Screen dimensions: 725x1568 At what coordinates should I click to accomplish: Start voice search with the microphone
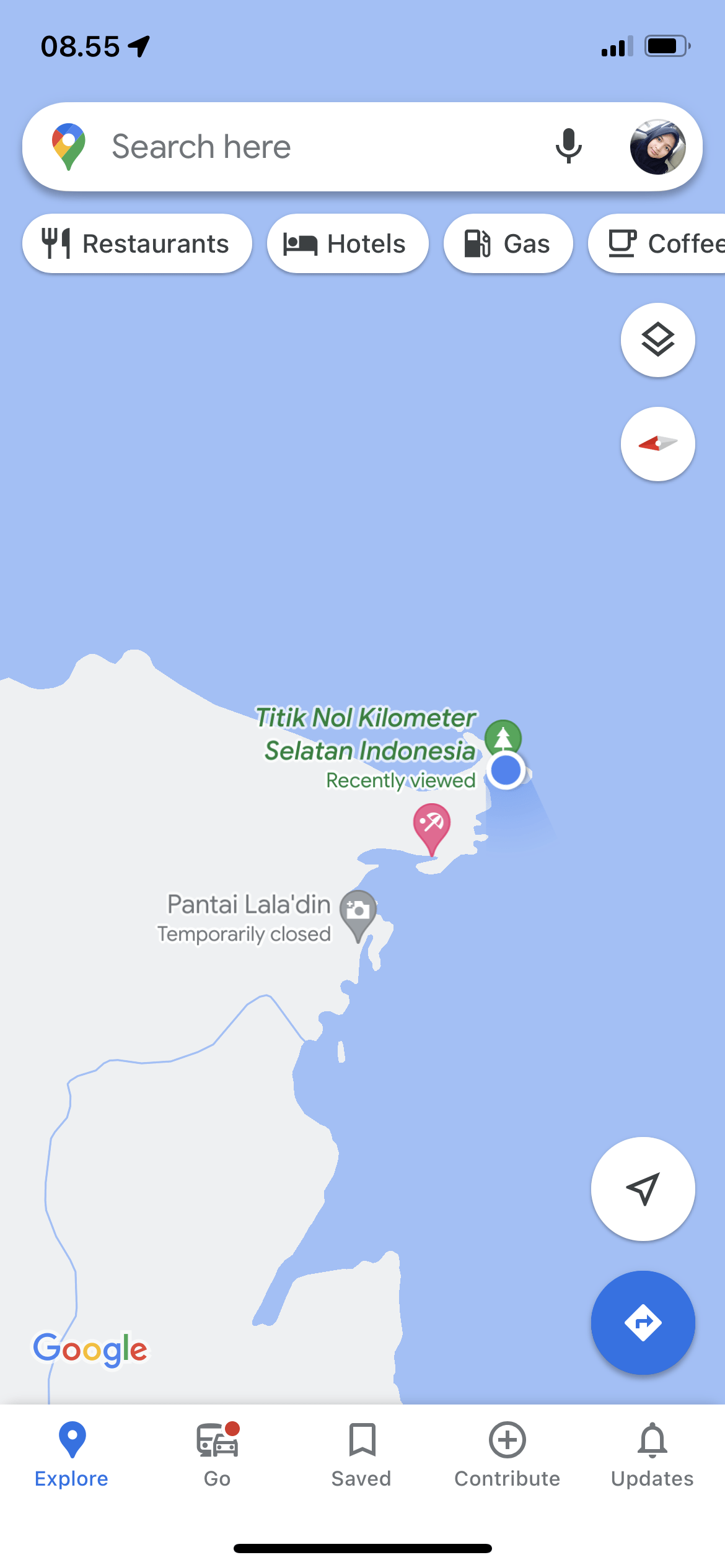pyautogui.click(x=568, y=147)
